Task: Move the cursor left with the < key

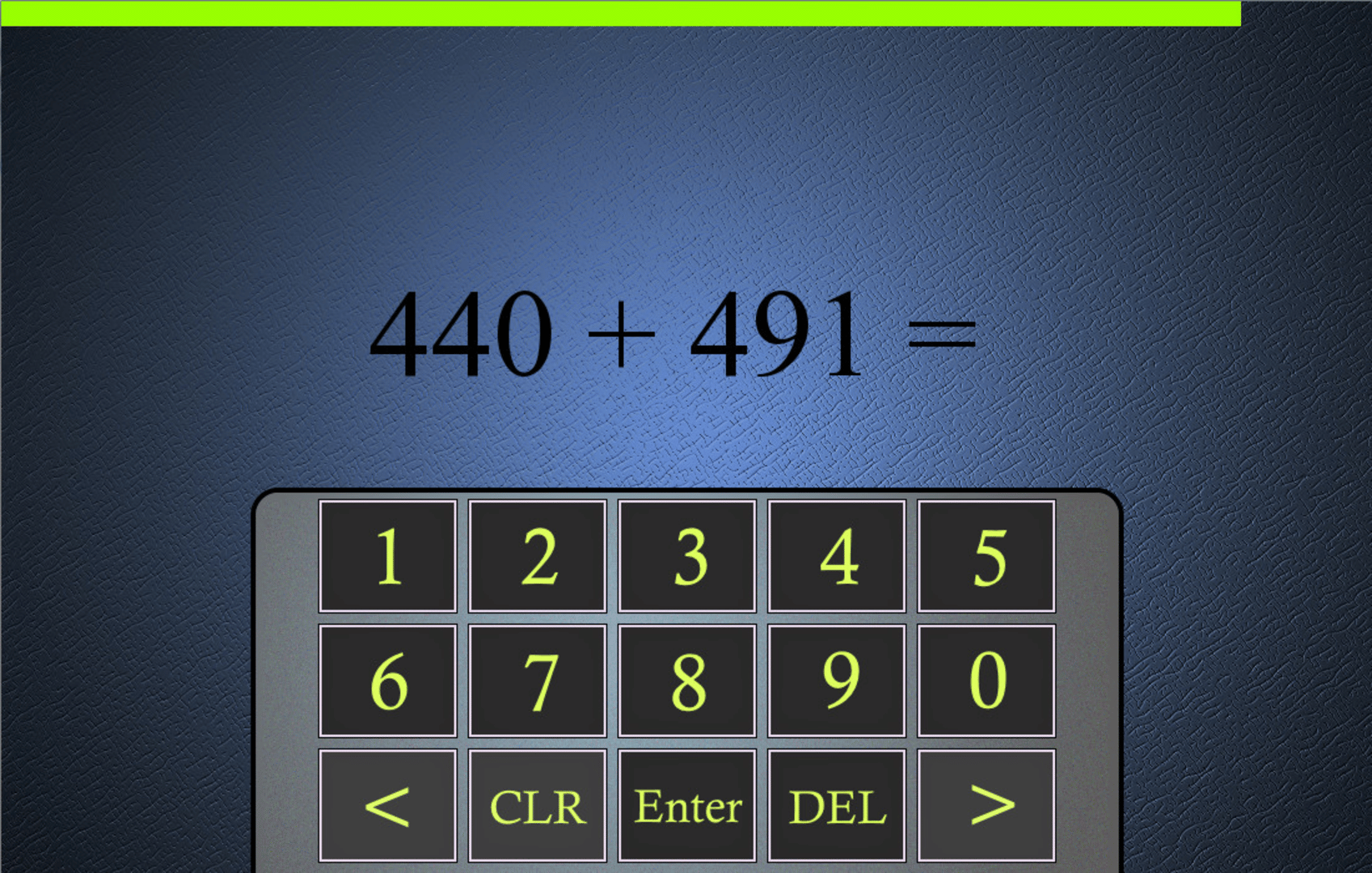Action: coord(388,805)
